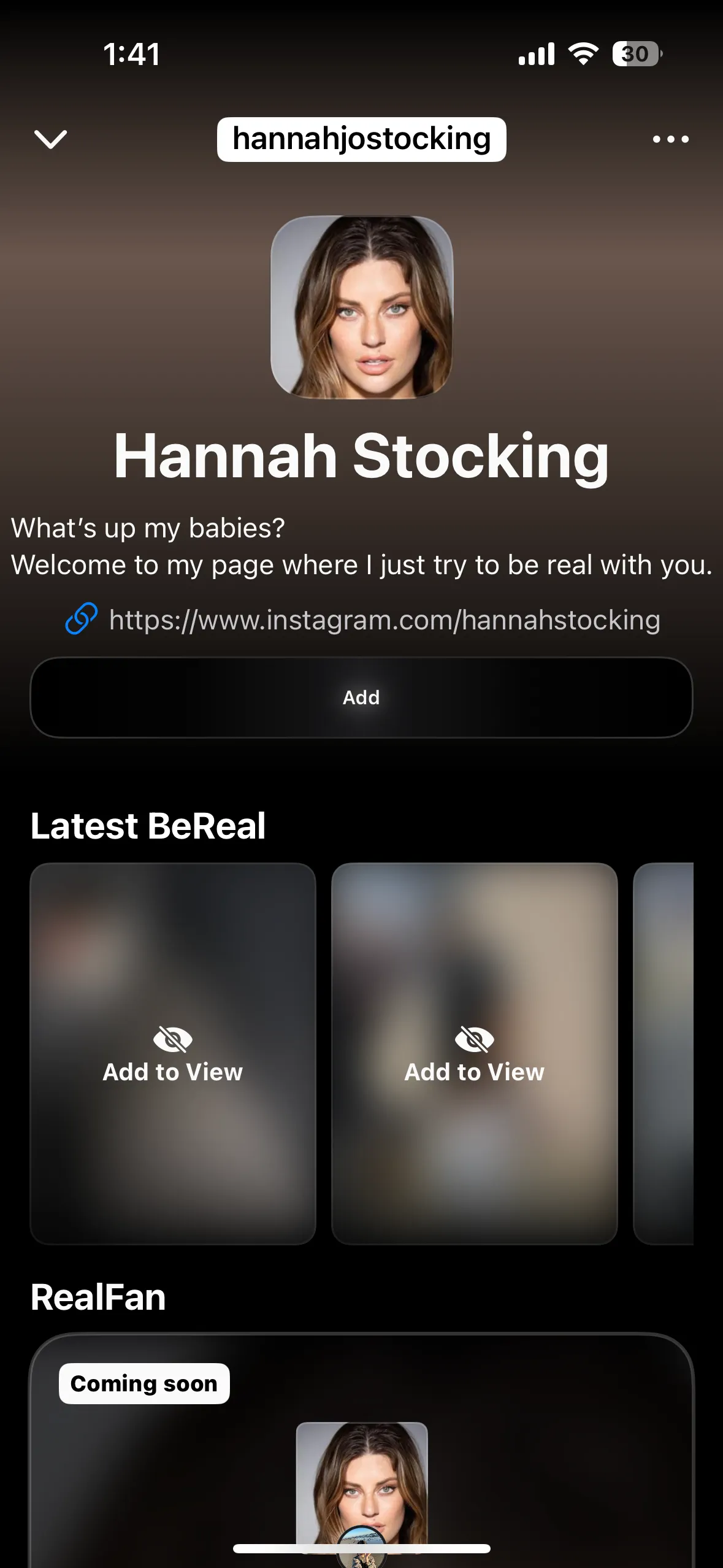Add Hannah Stocking as a friend

coord(361,698)
